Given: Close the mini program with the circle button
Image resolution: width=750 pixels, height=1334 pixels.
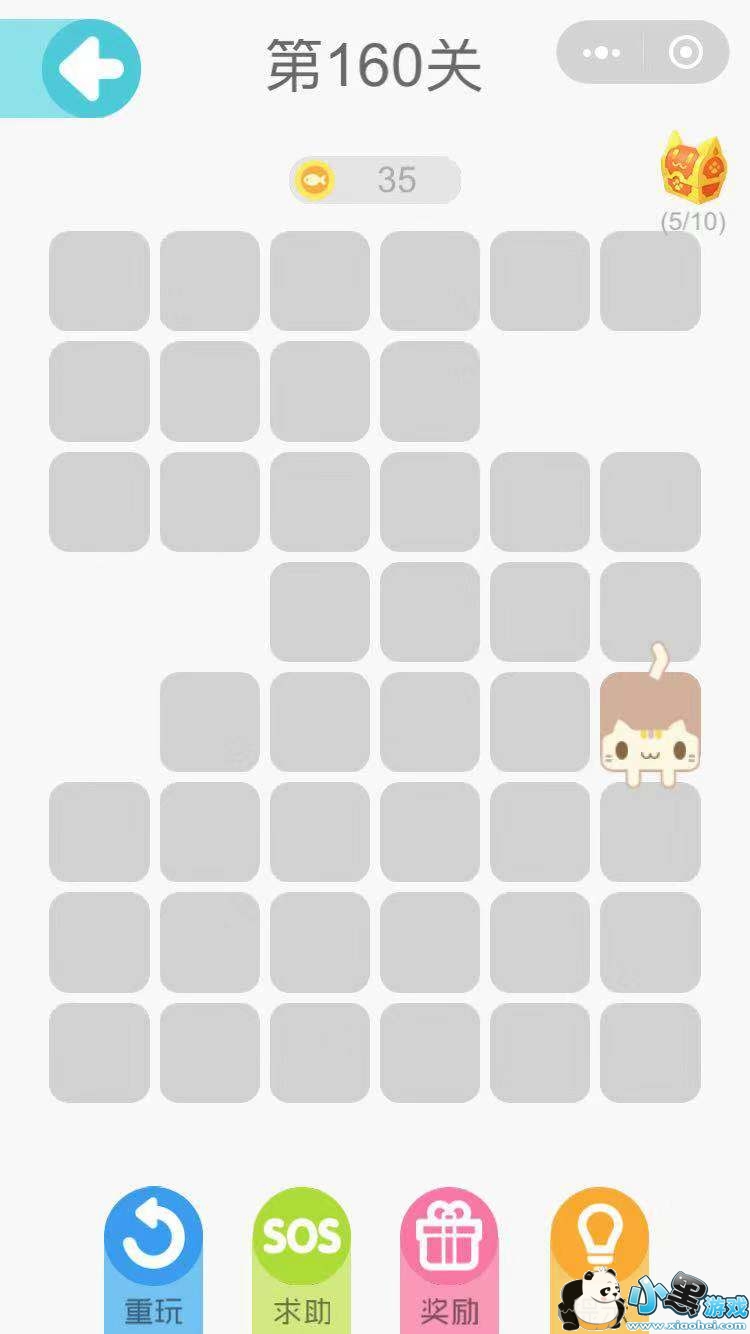Looking at the screenshot, I should [x=685, y=53].
